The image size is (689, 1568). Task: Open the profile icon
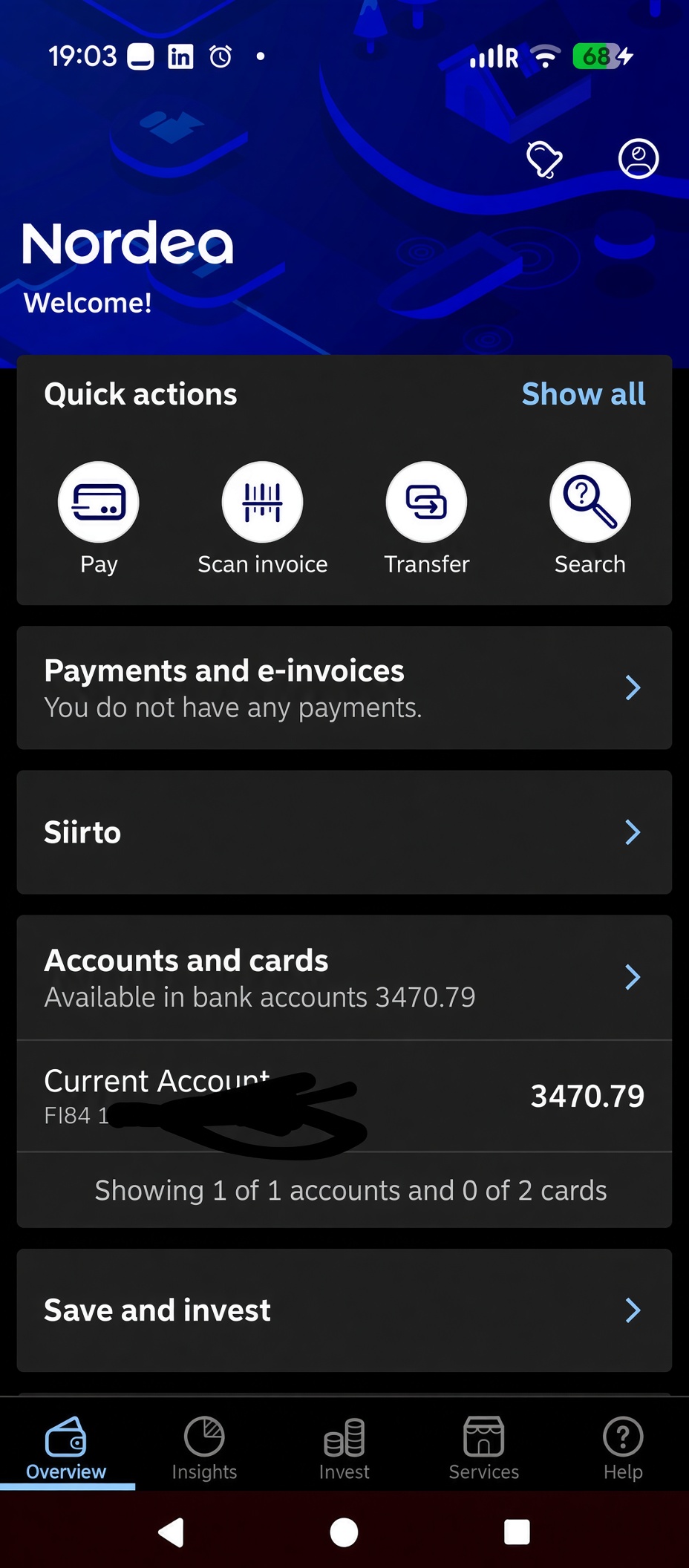(x=639, y=159)
